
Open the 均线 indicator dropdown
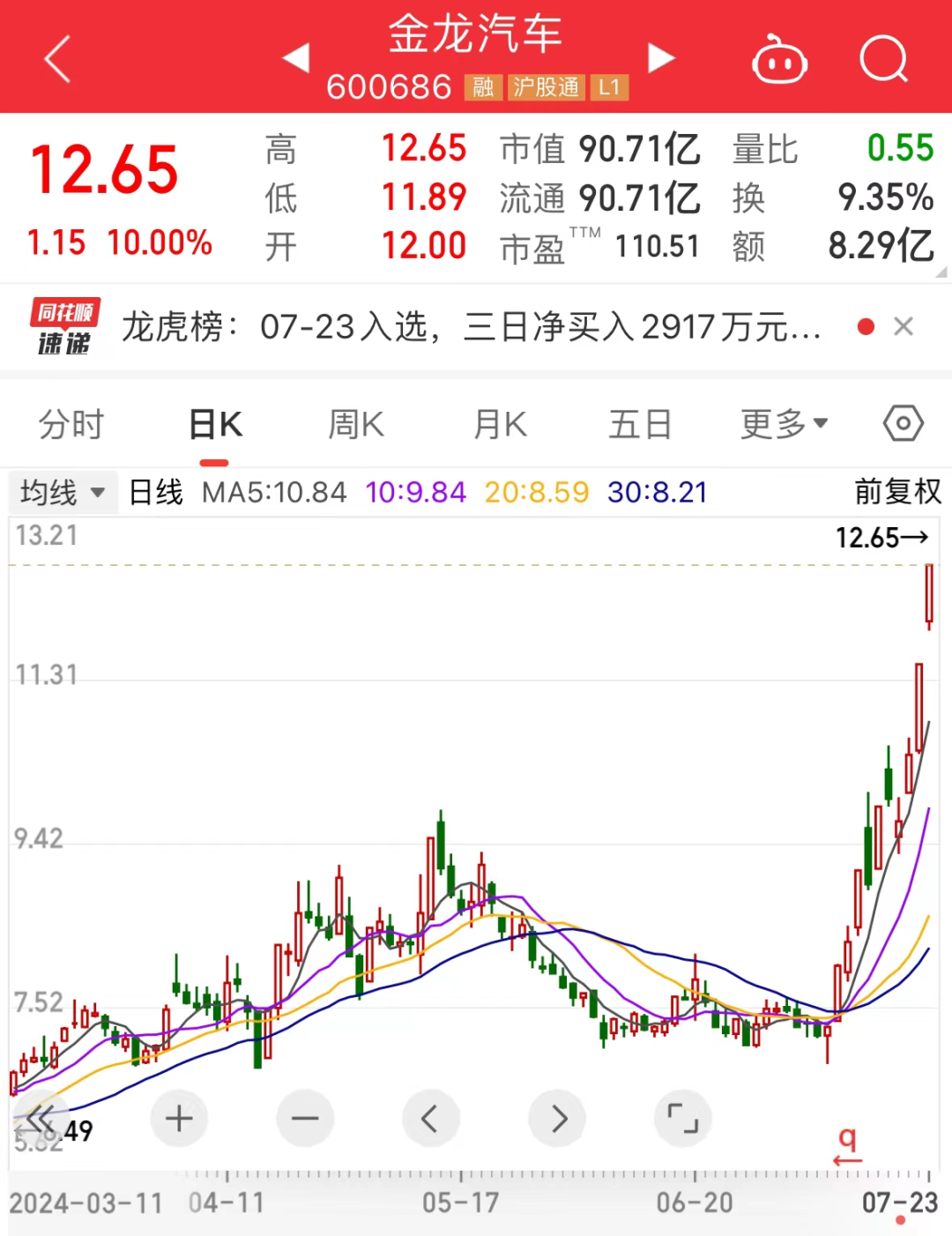coord(62,492)
